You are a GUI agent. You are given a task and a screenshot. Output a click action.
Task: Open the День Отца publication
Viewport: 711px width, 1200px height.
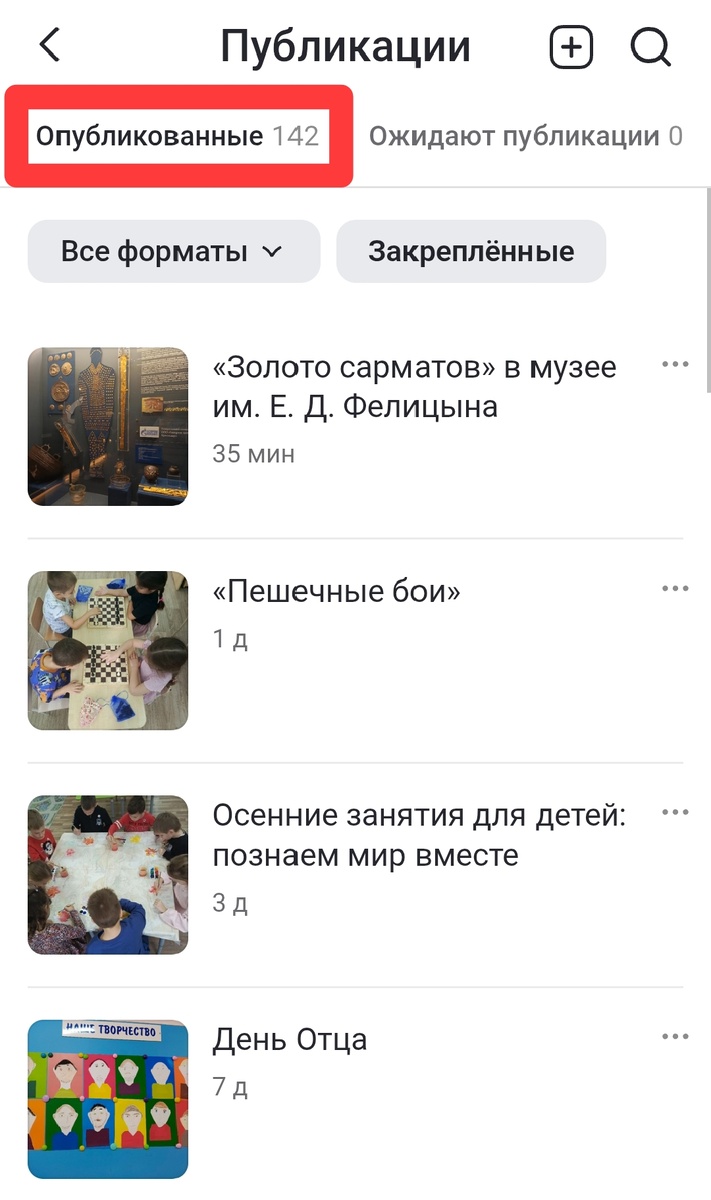290,1040
